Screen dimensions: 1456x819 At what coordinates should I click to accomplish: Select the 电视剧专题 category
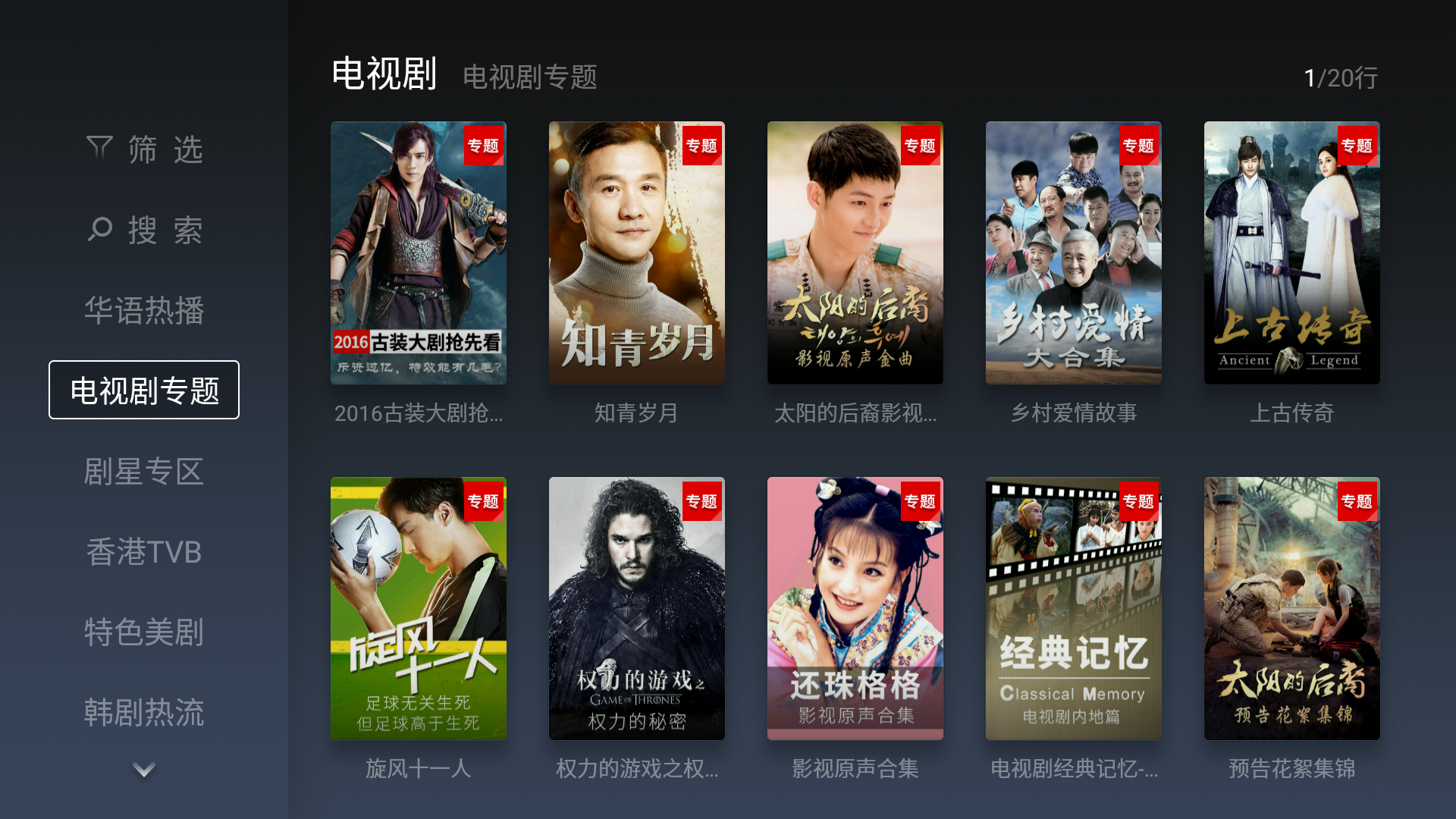click(144, 391)
